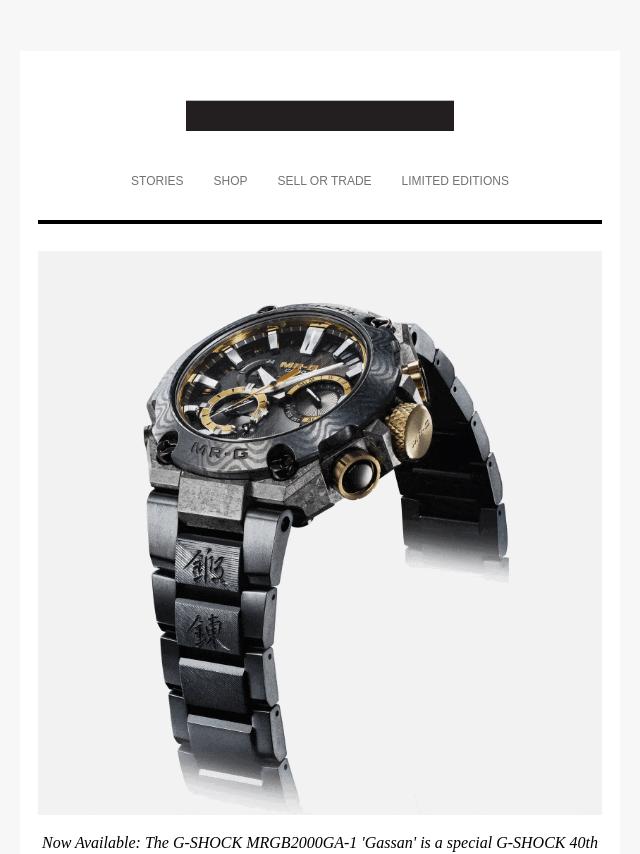Screen dimensions: 640x854
Task: Open the STORIES link
Action: pos(157,181)
